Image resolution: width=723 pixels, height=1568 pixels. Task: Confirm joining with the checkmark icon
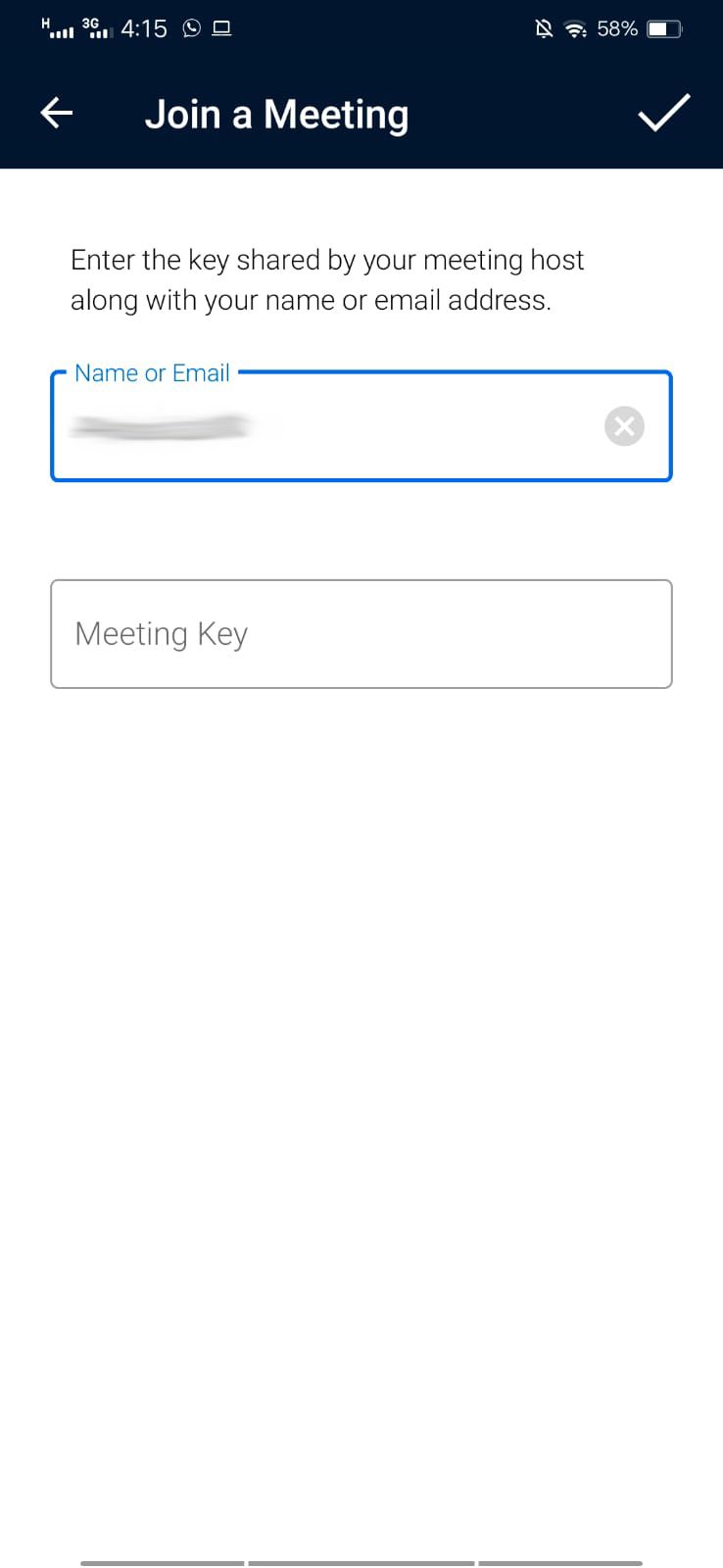pos(663,114)
